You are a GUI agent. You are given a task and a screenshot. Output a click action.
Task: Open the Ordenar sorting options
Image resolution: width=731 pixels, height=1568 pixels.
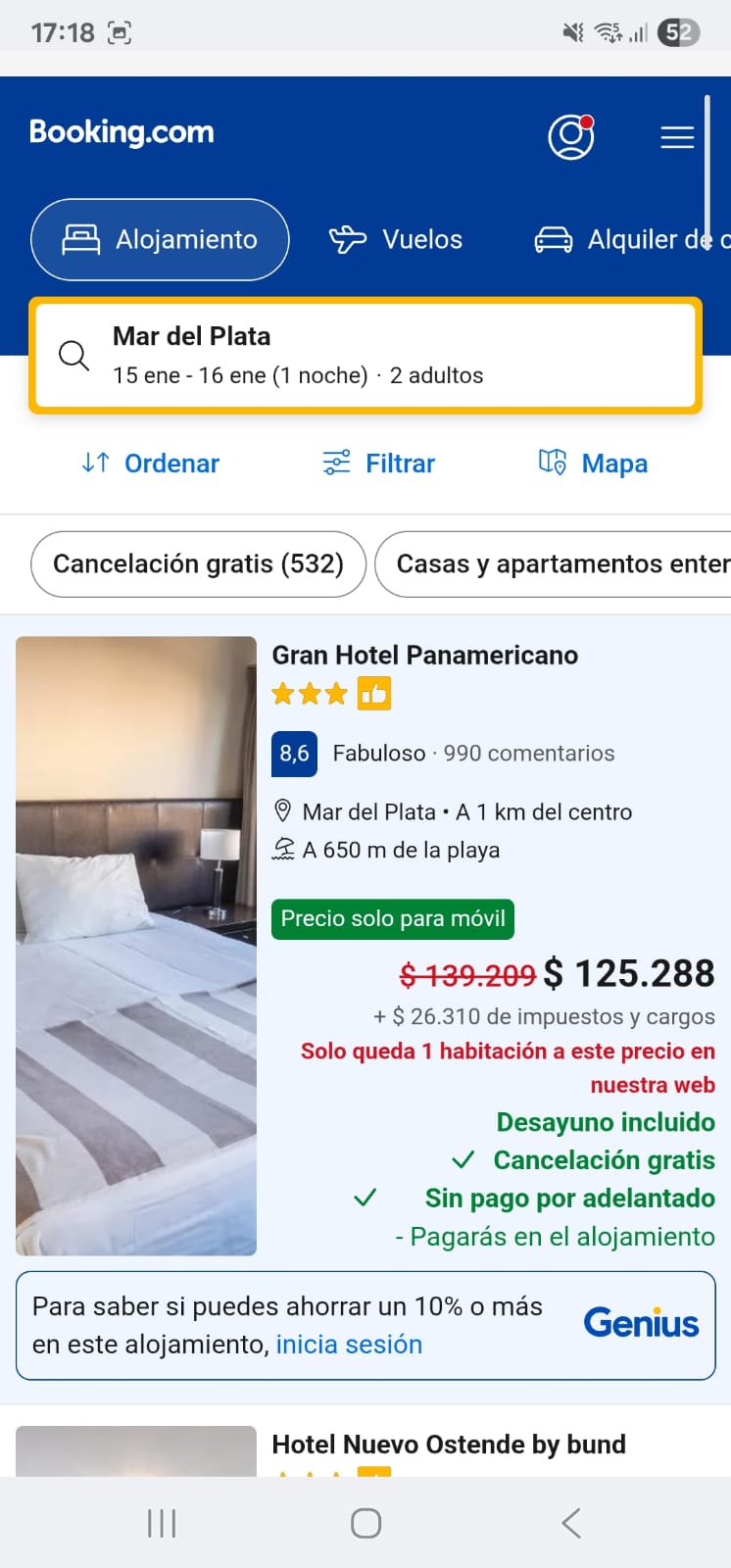(x=151, y=464)
